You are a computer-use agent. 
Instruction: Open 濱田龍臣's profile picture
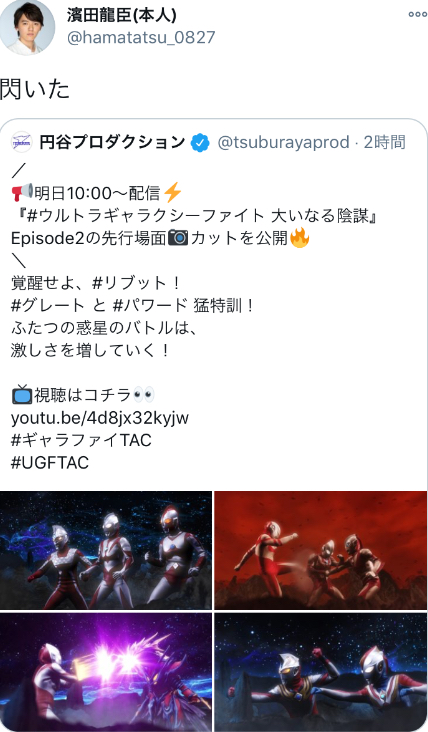tap(27, 27)
